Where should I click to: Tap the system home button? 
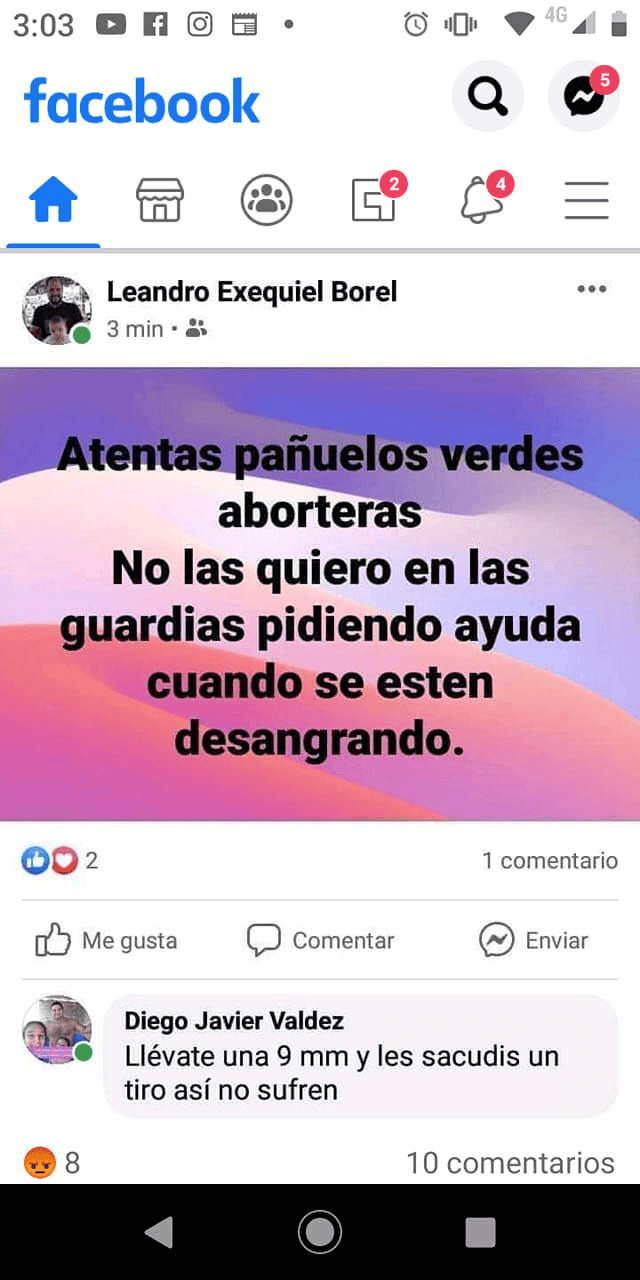pyautogui.click(x=320, y=1232)
